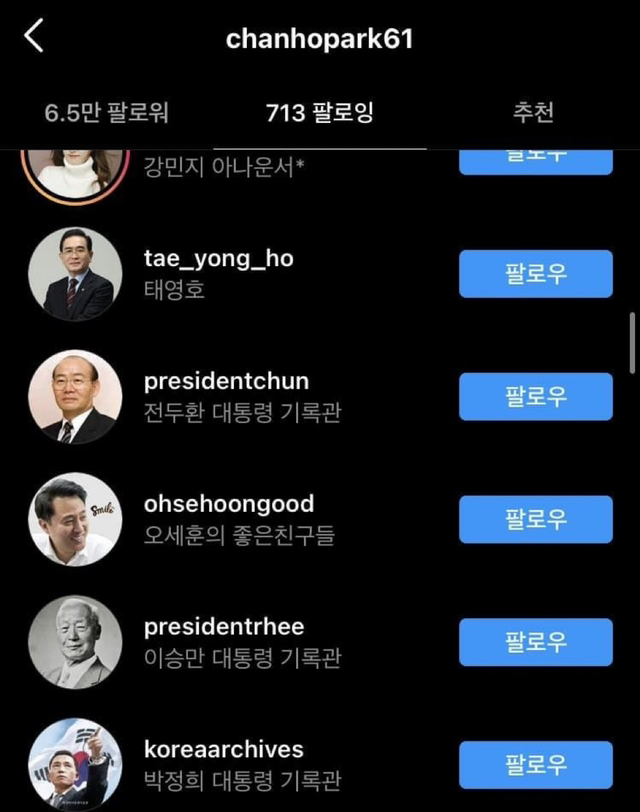Follow the tae_yong_ho account
640x812 pixels.
[x=535, y=274]
